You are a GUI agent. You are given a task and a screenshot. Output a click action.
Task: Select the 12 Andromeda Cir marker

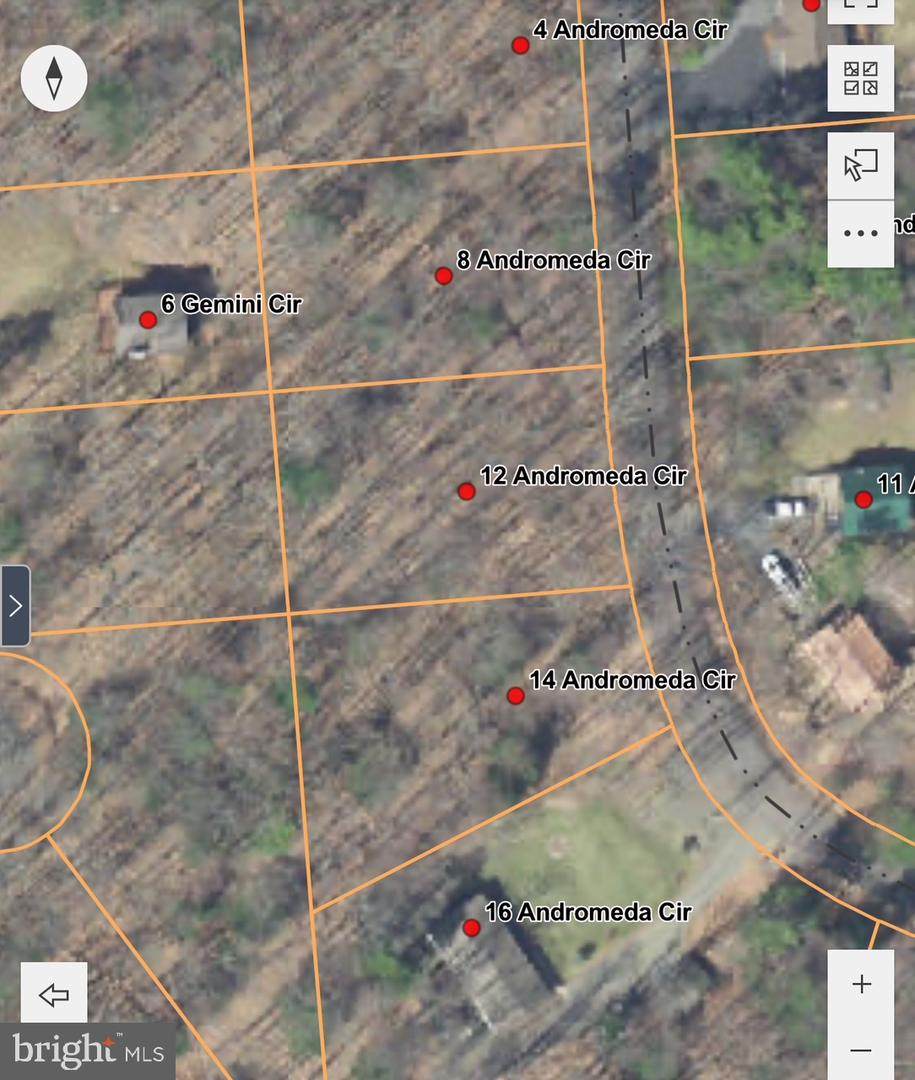[x=466, y=491]
